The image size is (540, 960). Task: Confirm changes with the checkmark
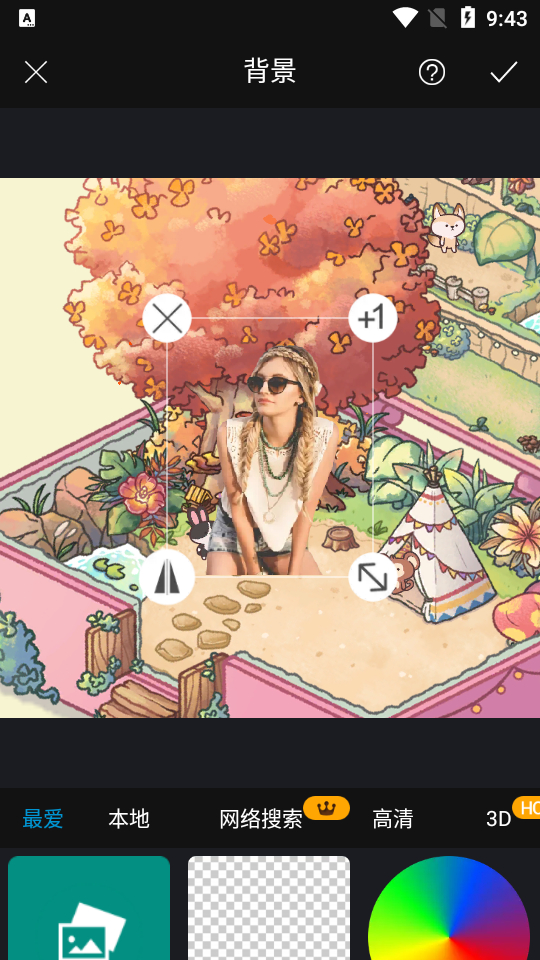pyautogui.click(x=504, y=72)
